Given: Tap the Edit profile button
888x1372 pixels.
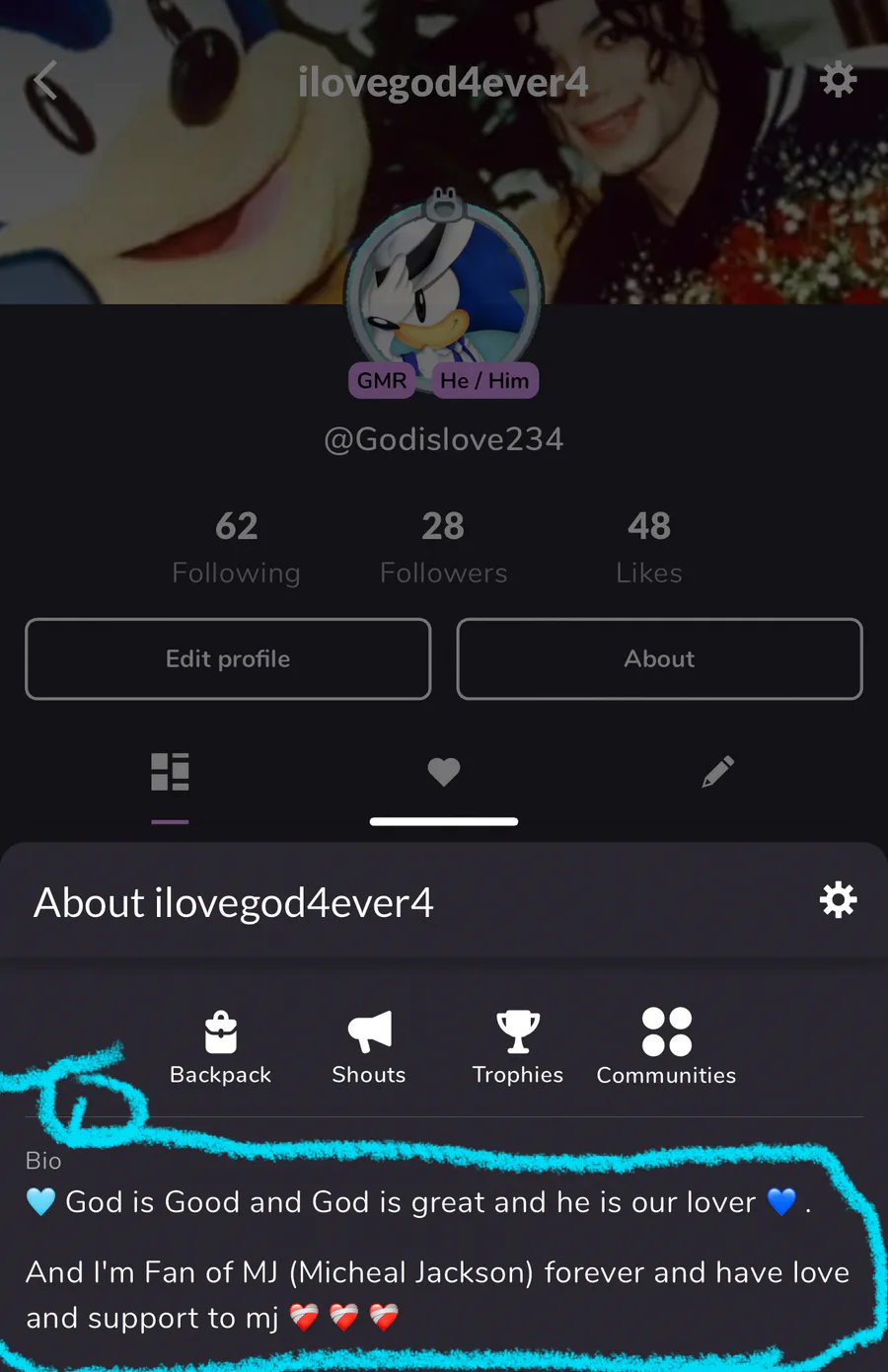Looking at the screenshot, I should pos(228,658).
